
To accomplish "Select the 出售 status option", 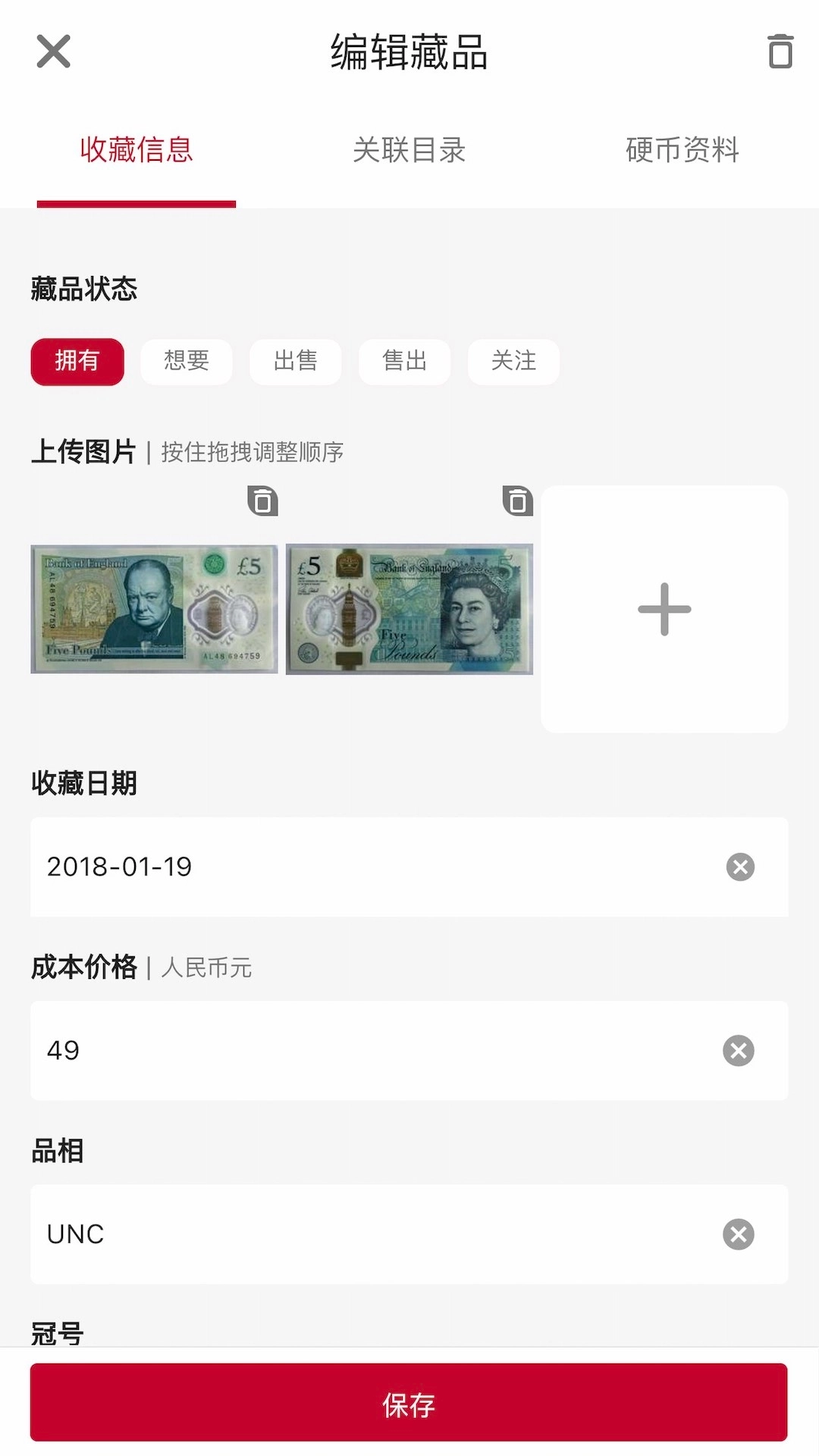I will (x=295, y=362).
